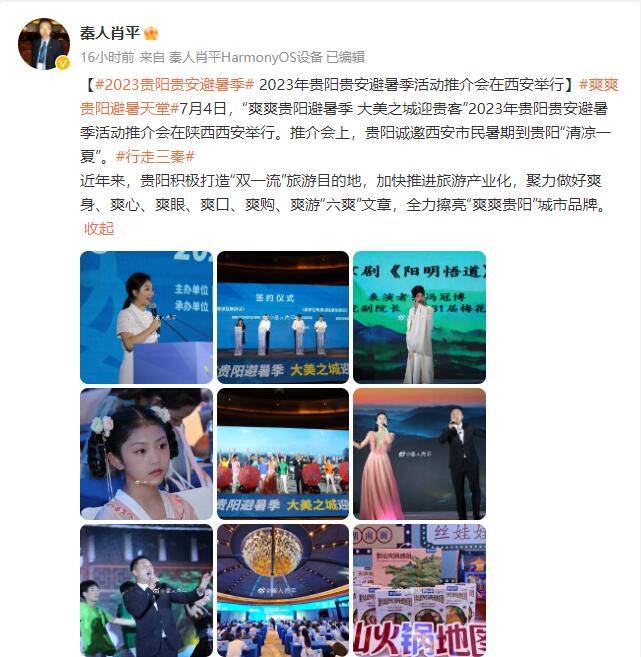Open hashtag #行走三秦#
Image resolution: width=641 pixels, height=657 pixels.
tap(154, 156)
